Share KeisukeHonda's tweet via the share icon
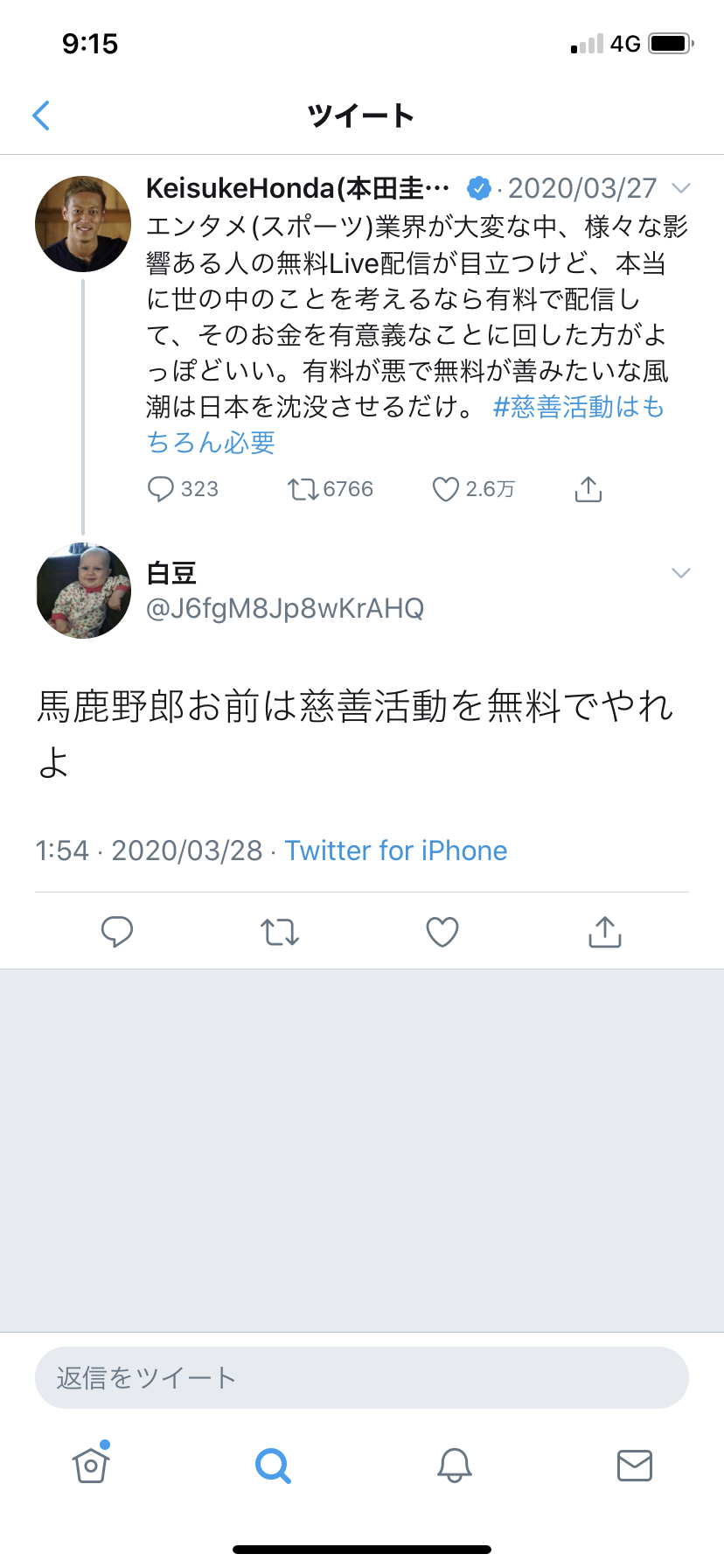Viewport: 724px width, 1568px height. [x=588, y=489]
